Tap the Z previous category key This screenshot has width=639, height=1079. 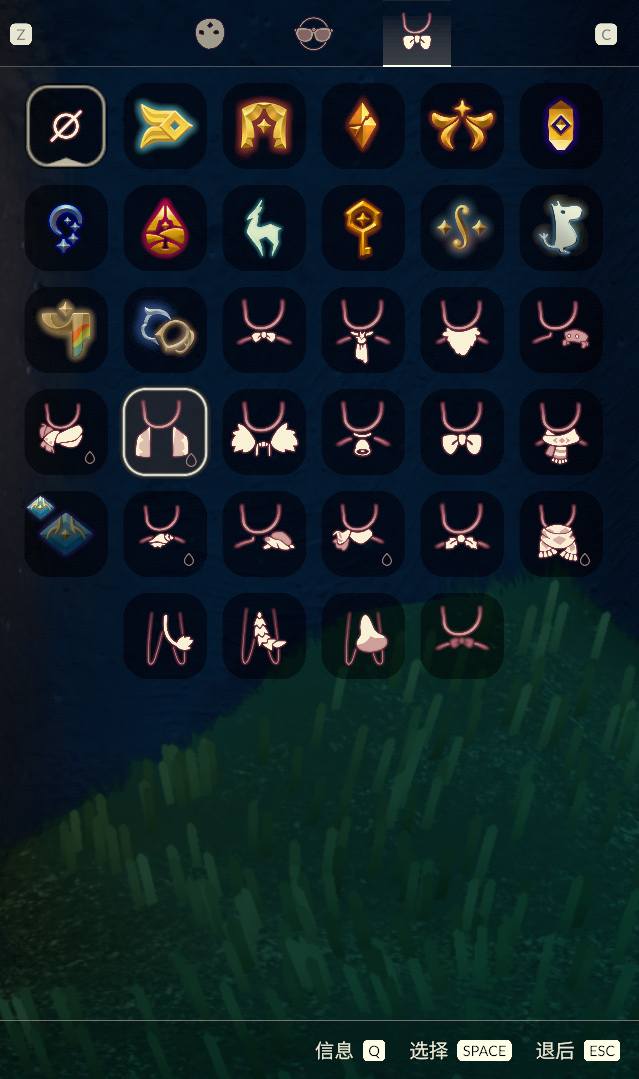pos(21,35)
